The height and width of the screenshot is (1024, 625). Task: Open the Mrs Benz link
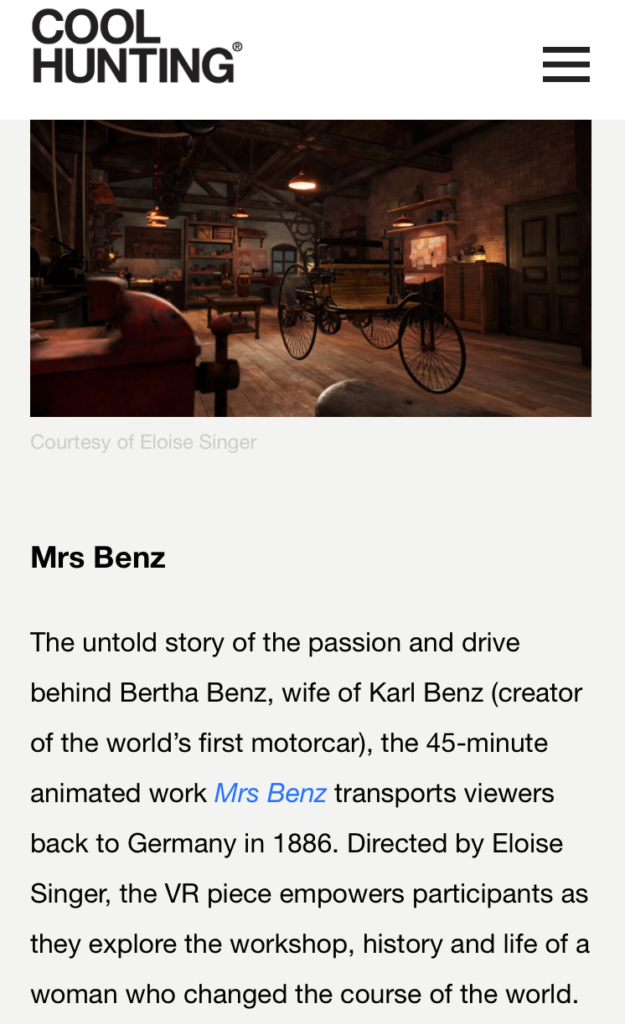click(x=270, y=793)
